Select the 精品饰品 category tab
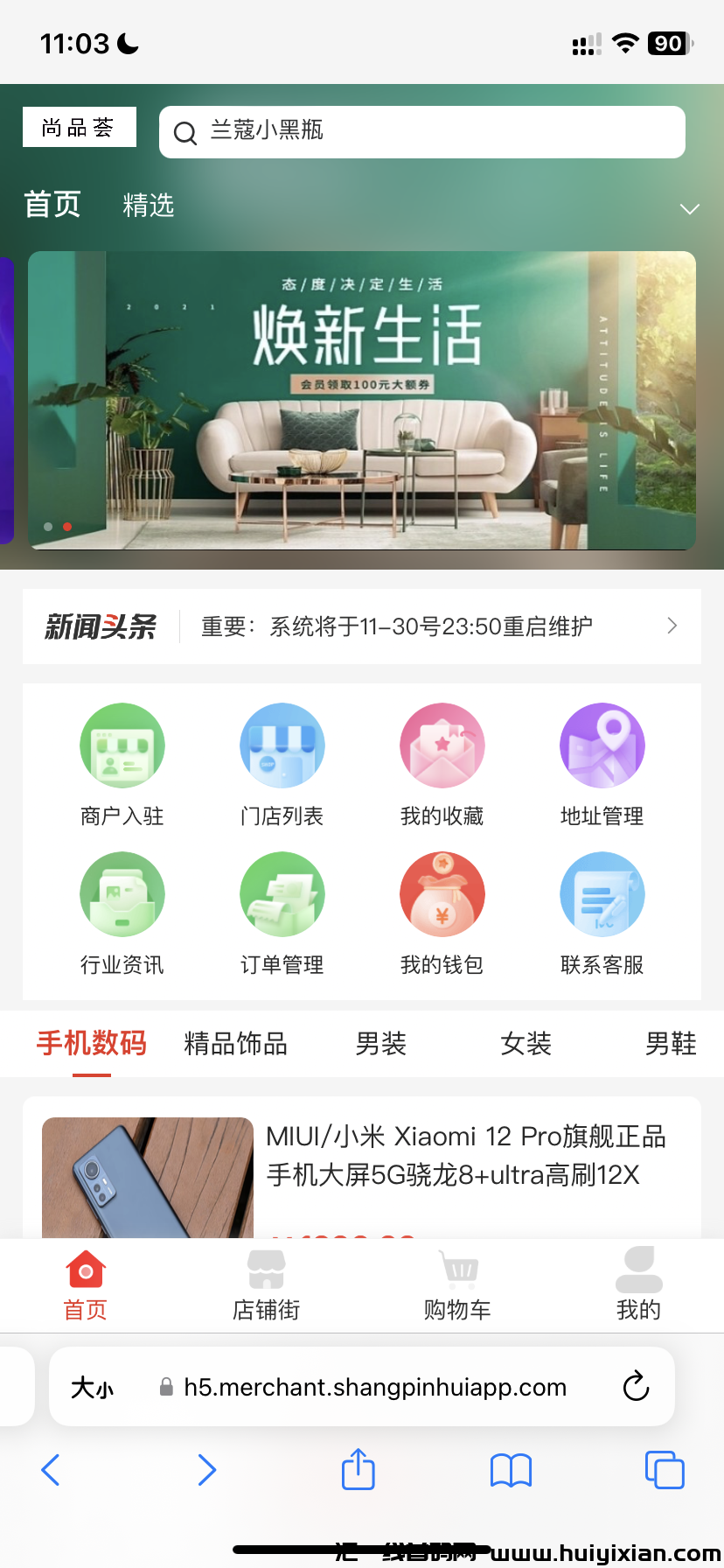This screenshot has width=724, height=1568. 236,1044
